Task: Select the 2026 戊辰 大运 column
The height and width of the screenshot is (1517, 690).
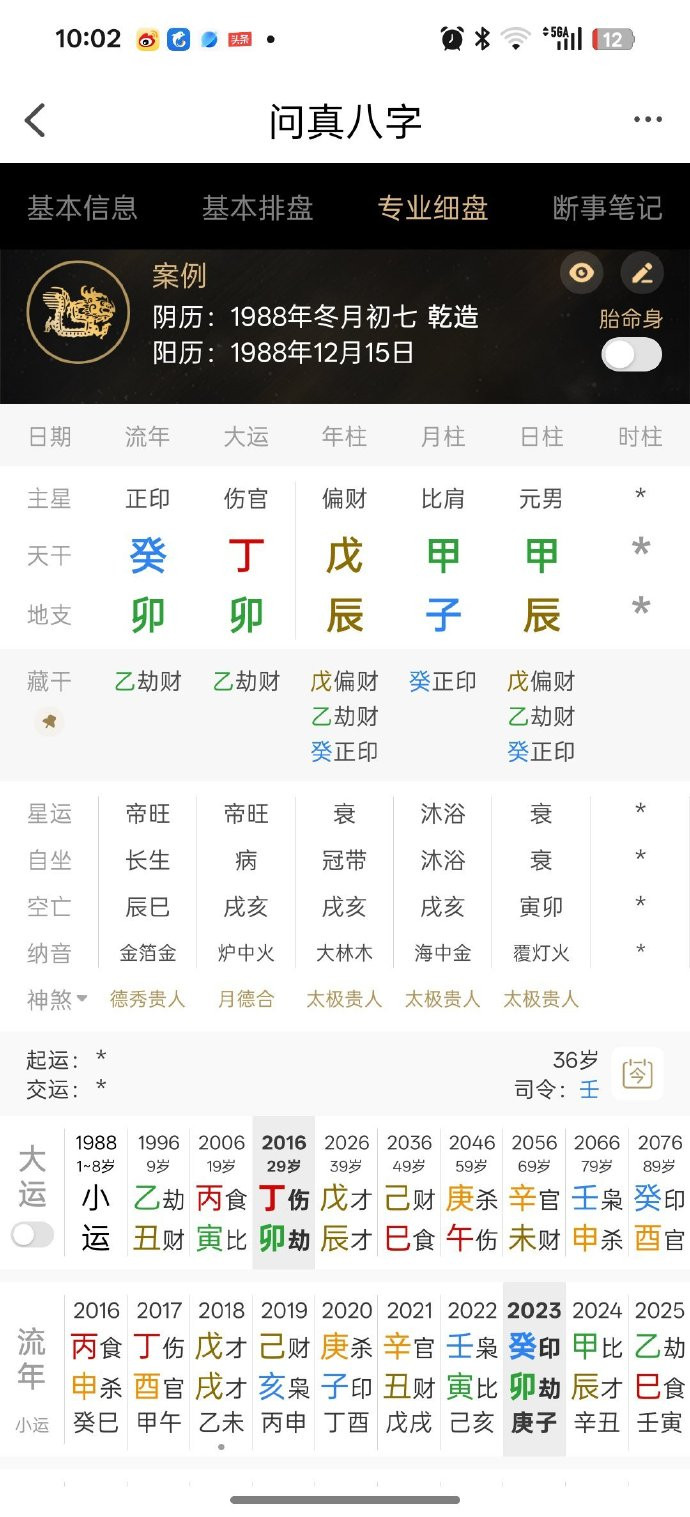Action: click(346, 1193)
